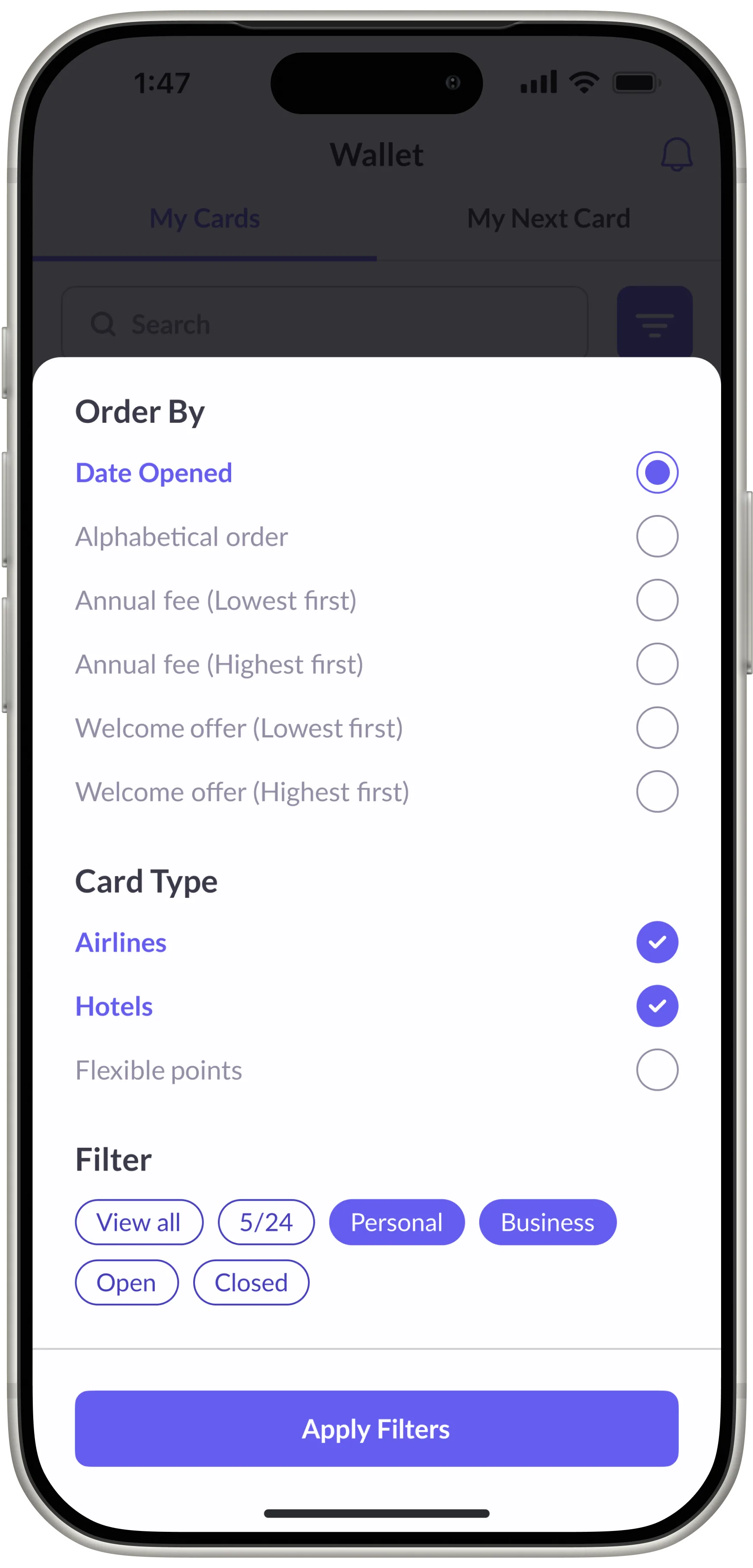Uncheck the Airlines card type
This screenshot has width=753, height=1568.
click(x=657, y=942)
